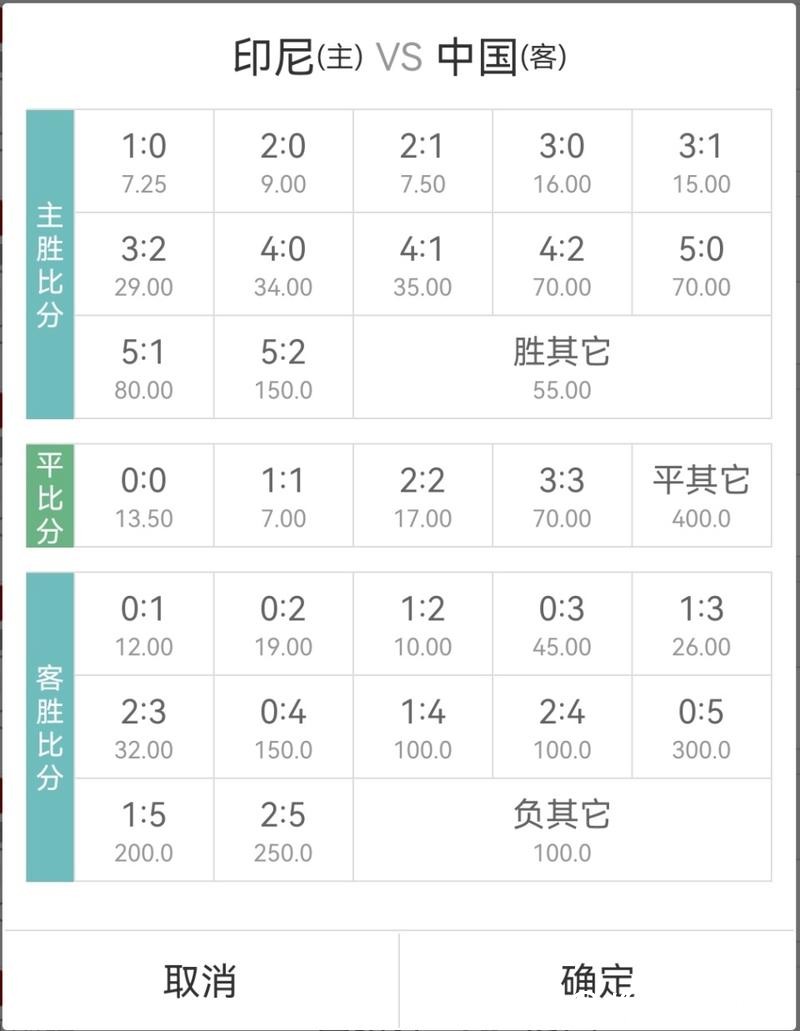800x1031 pixels.
Task: Select home win score 1:0 at odds 7.25
Action: tap(142, 160)
